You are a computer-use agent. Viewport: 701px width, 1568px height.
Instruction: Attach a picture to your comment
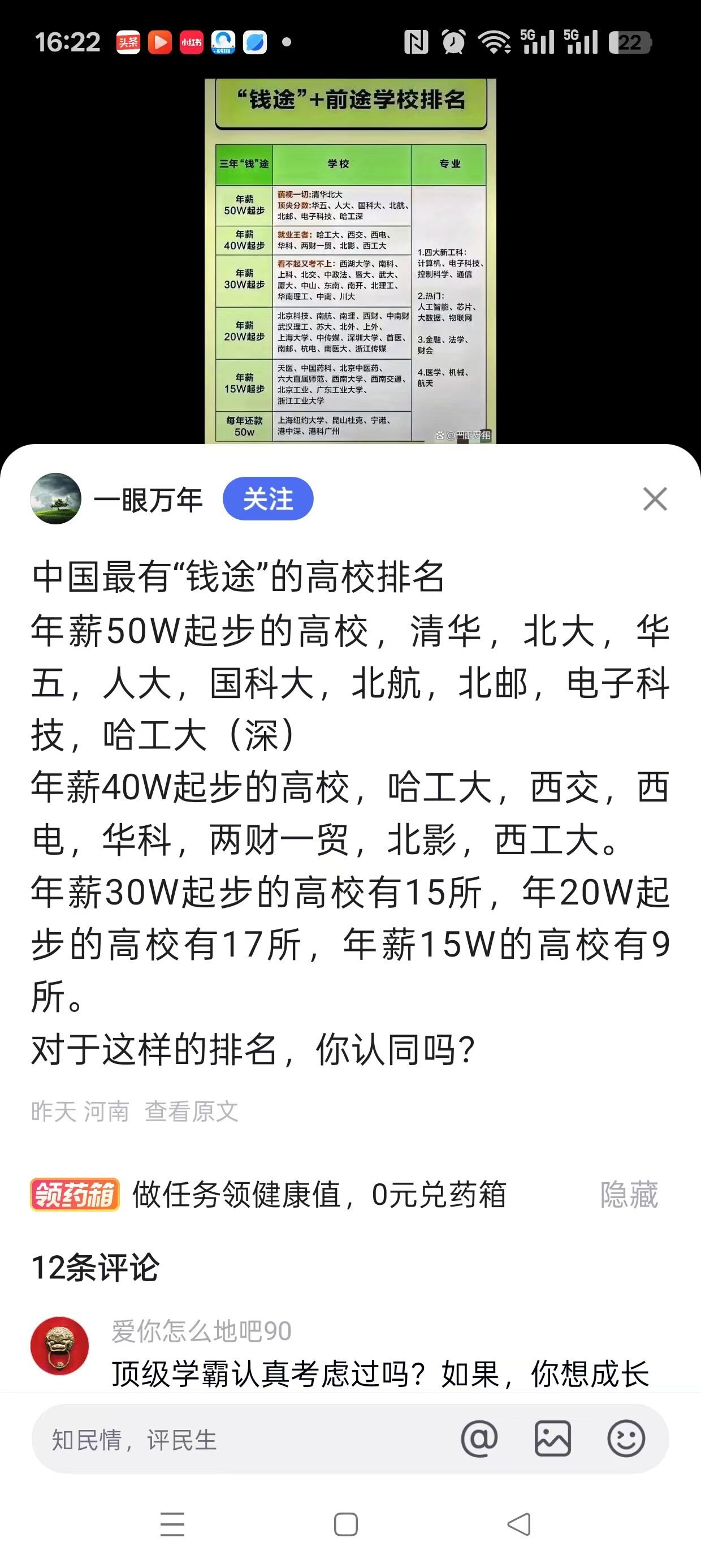tap(552, 1439)
